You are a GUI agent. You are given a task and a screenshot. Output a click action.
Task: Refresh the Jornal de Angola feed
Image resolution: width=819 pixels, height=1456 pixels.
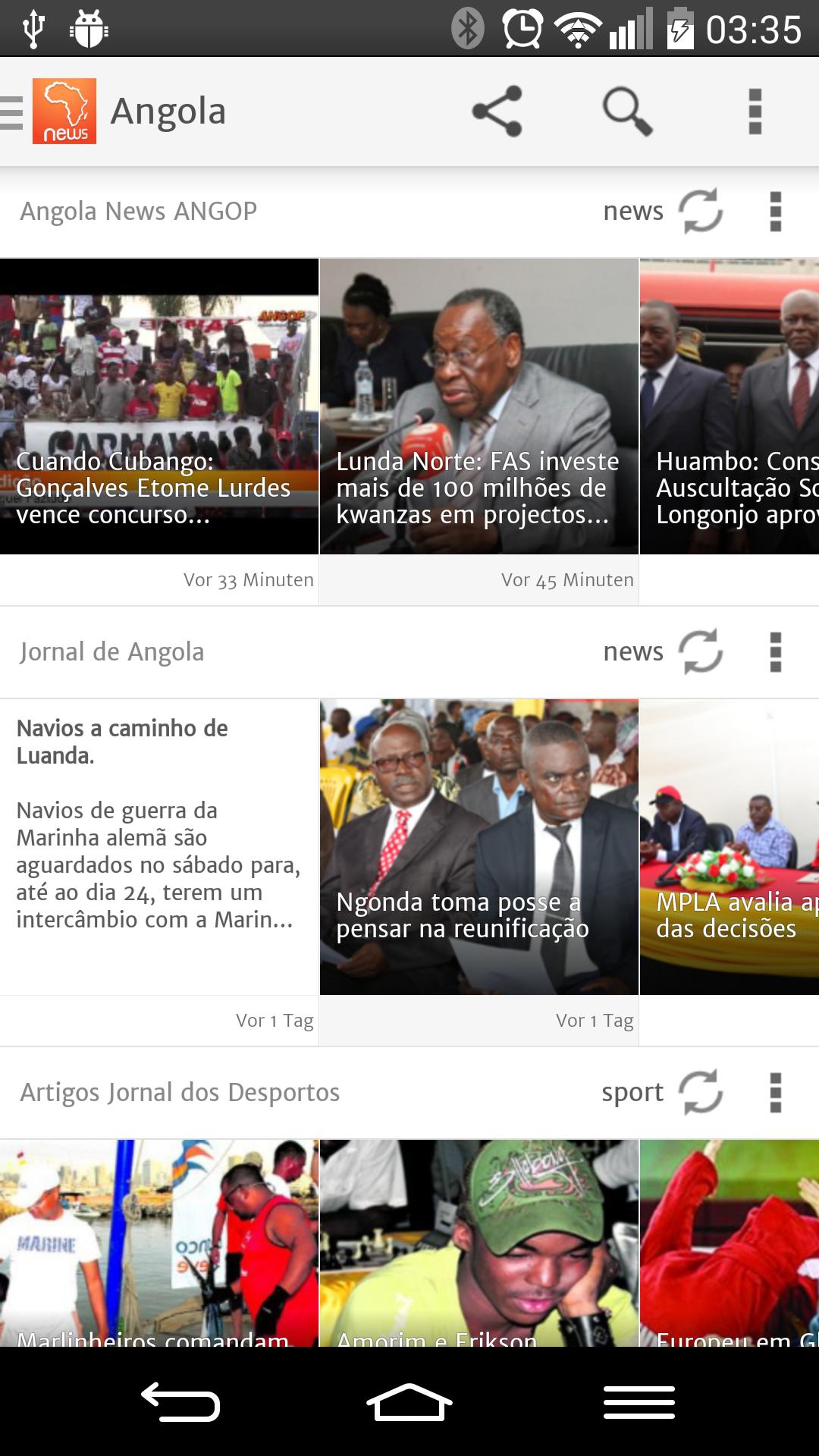point(701,651)
